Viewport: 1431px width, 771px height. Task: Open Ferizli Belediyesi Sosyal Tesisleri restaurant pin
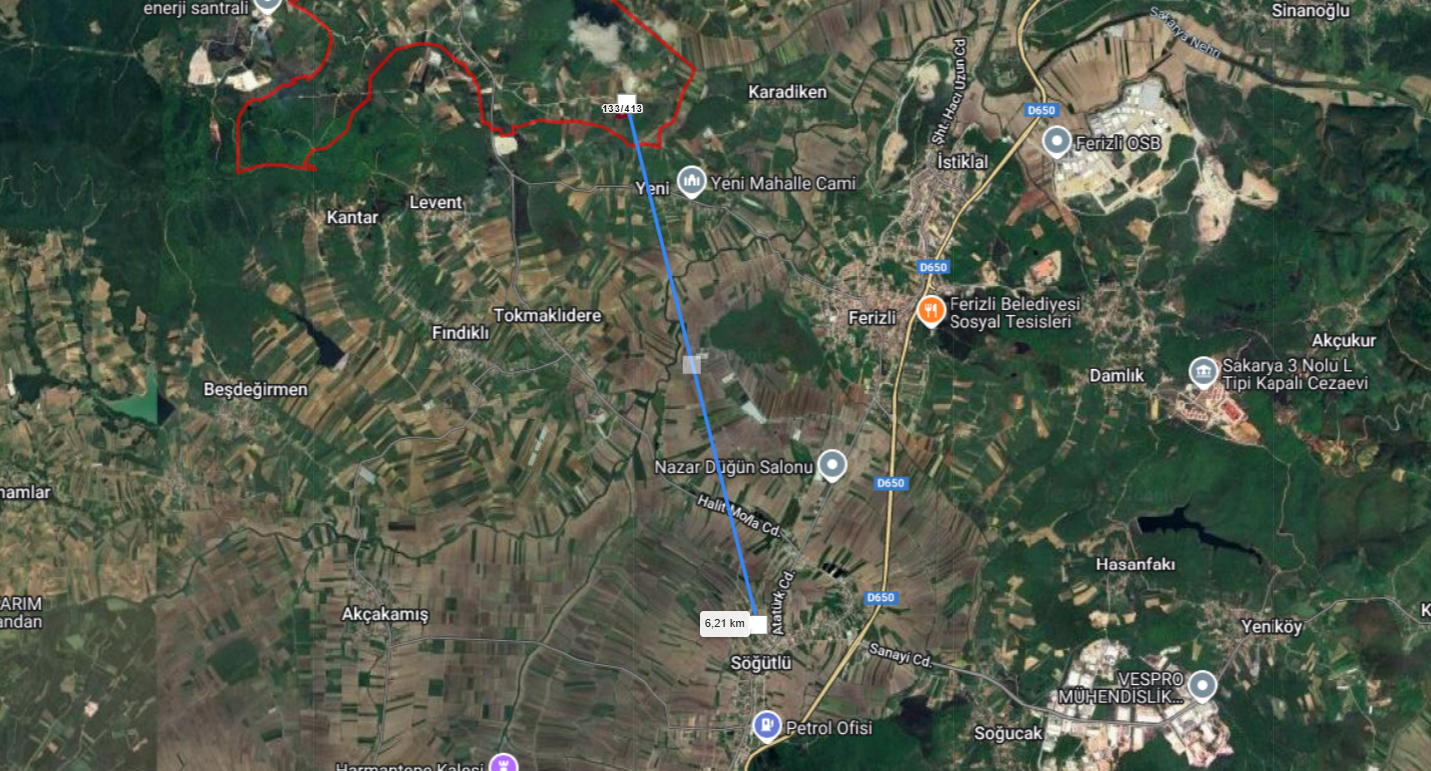(931, 310)
